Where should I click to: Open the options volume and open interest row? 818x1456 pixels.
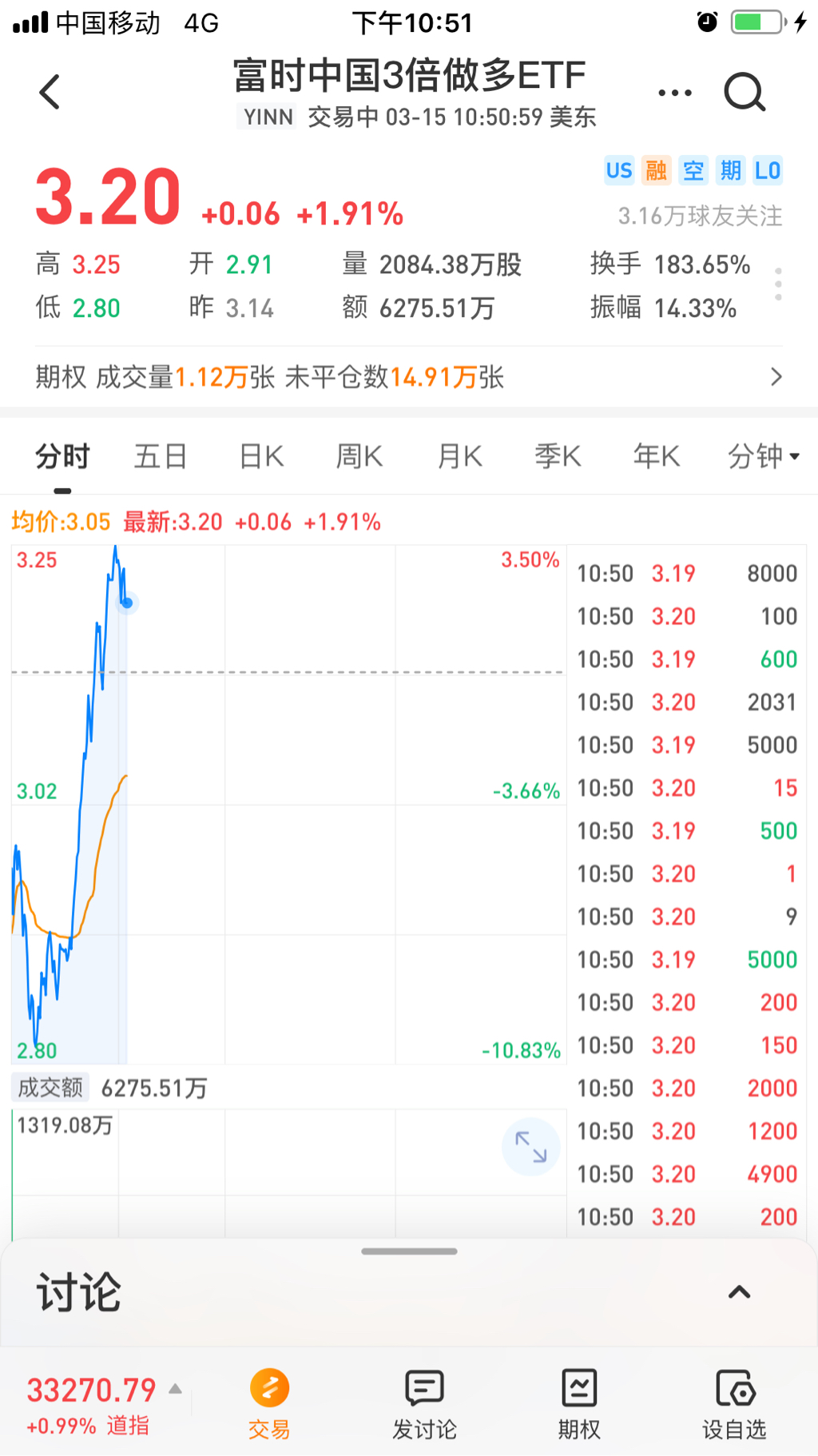pos(409,376)
